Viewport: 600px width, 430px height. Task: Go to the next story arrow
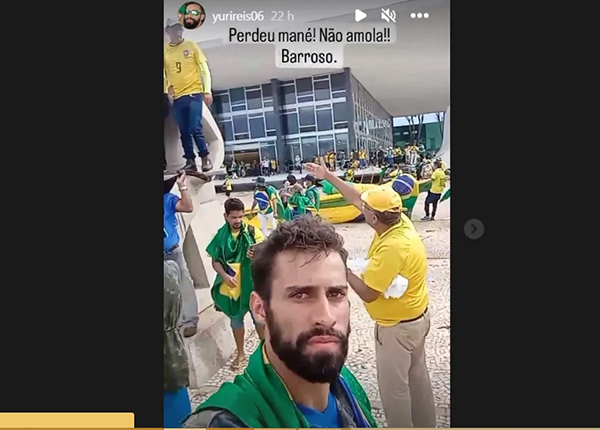click(474, 229)
